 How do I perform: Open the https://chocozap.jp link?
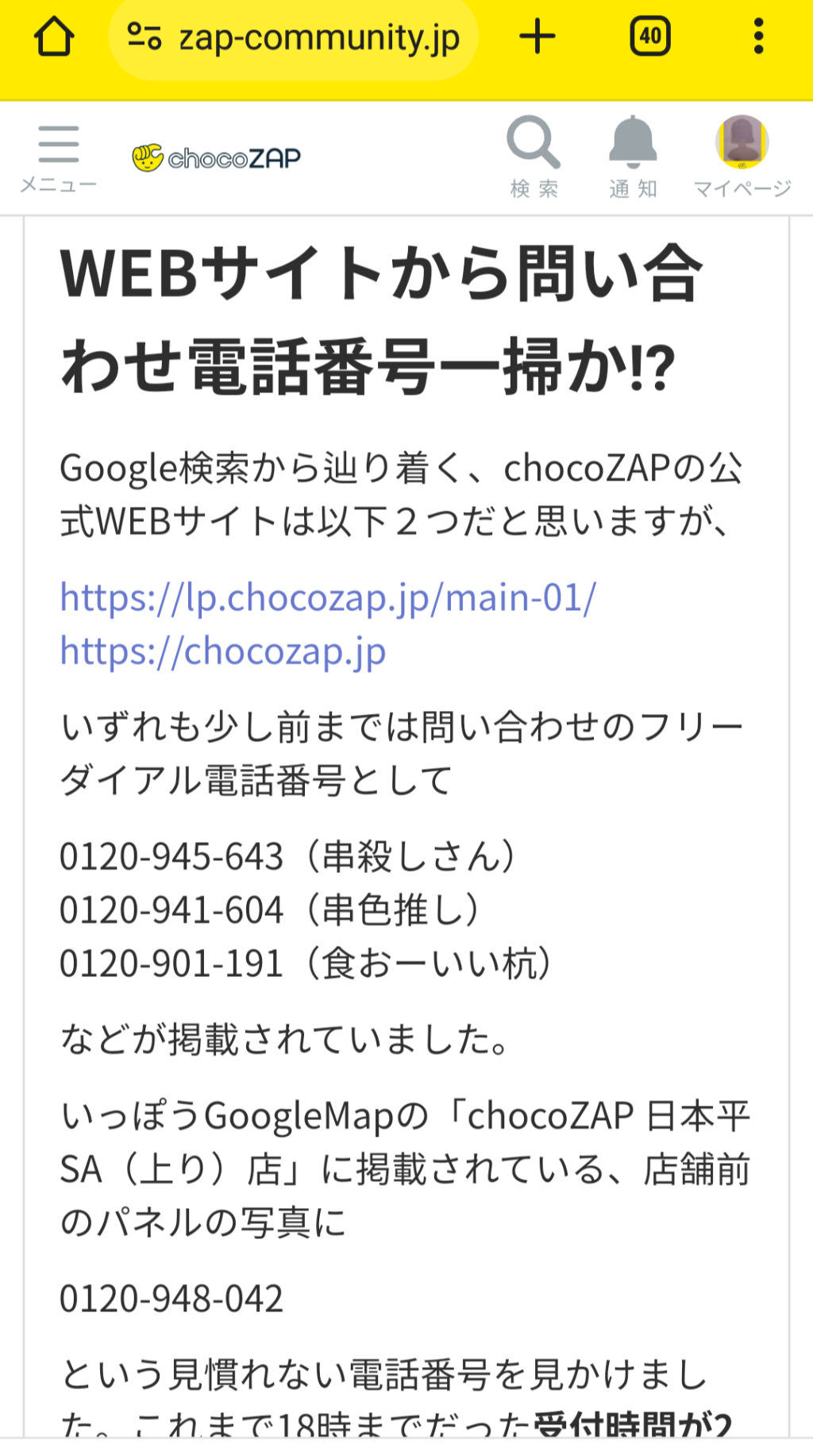tap(223, 652)
